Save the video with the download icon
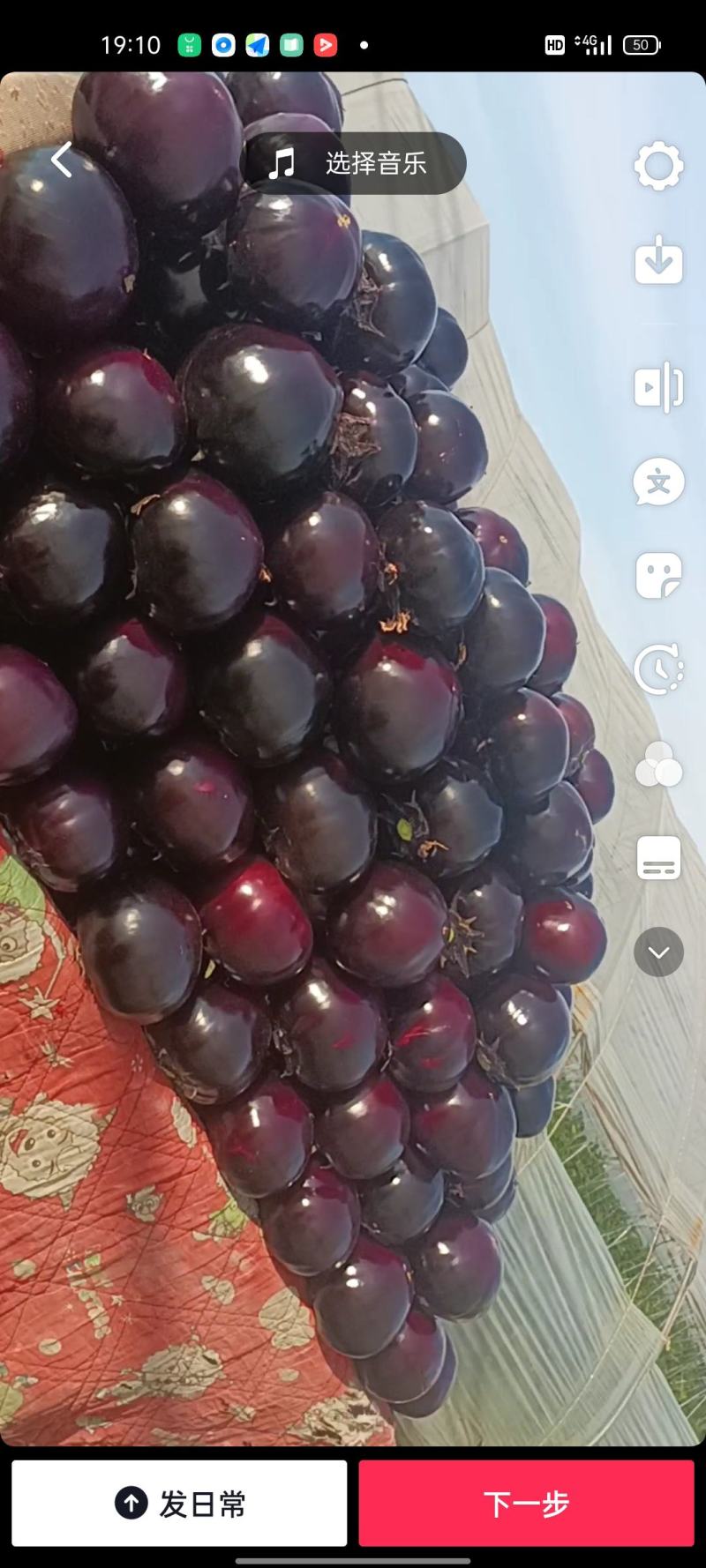This screenshot has height=1568, width=706. [658, 259]
